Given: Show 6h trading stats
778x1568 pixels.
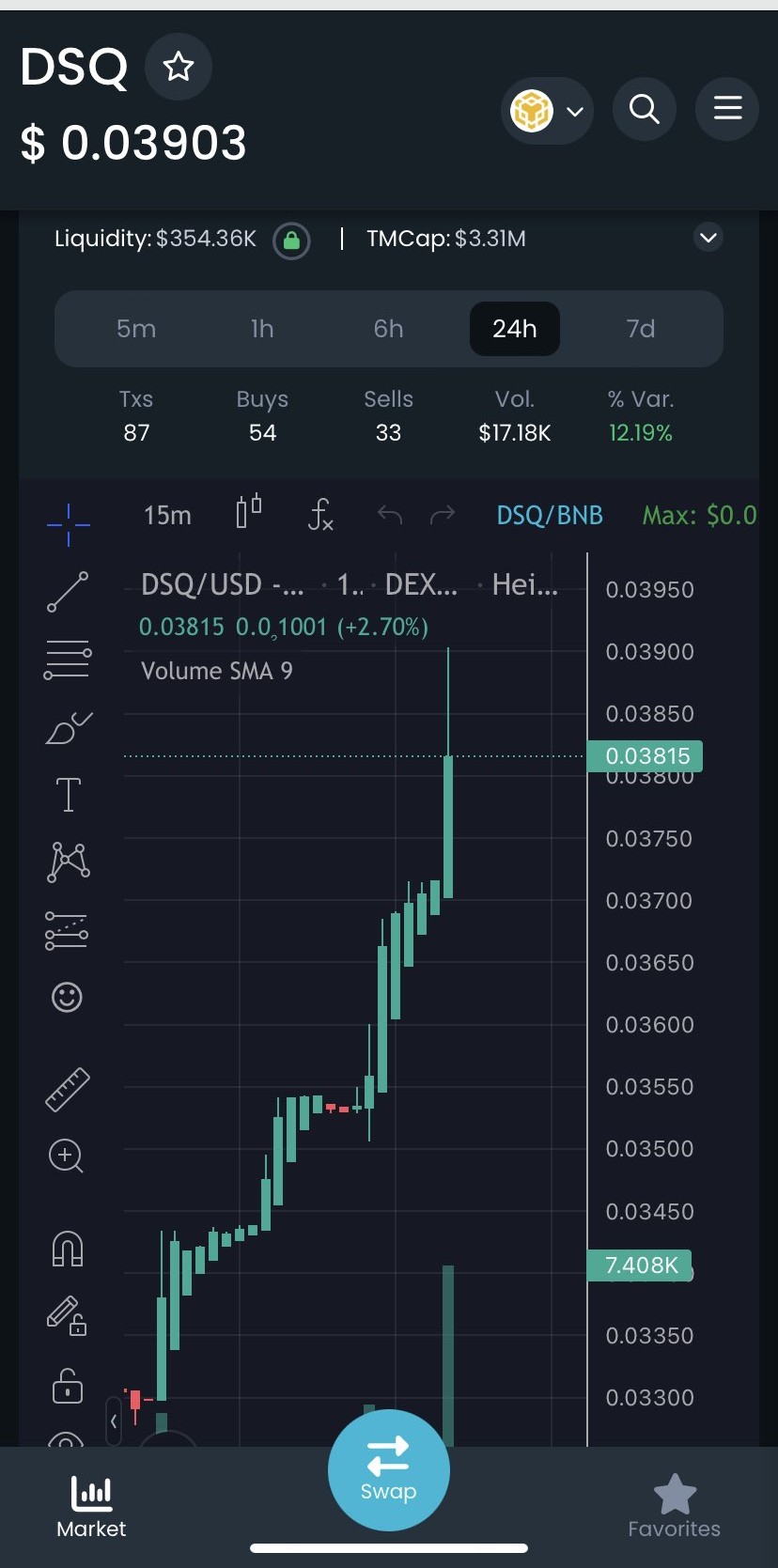Looking at the screenshot, I should point(388,329).
